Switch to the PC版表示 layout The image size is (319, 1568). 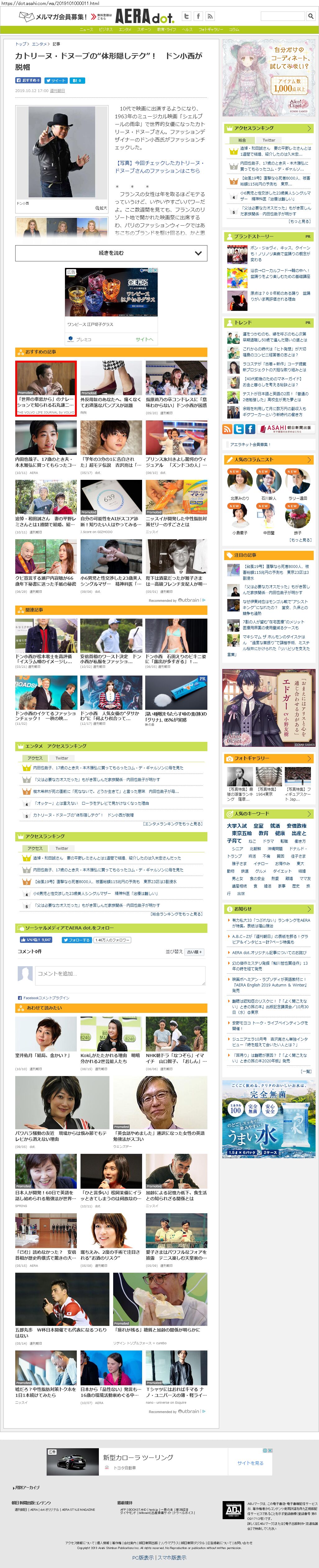[x=143, y=1557]
